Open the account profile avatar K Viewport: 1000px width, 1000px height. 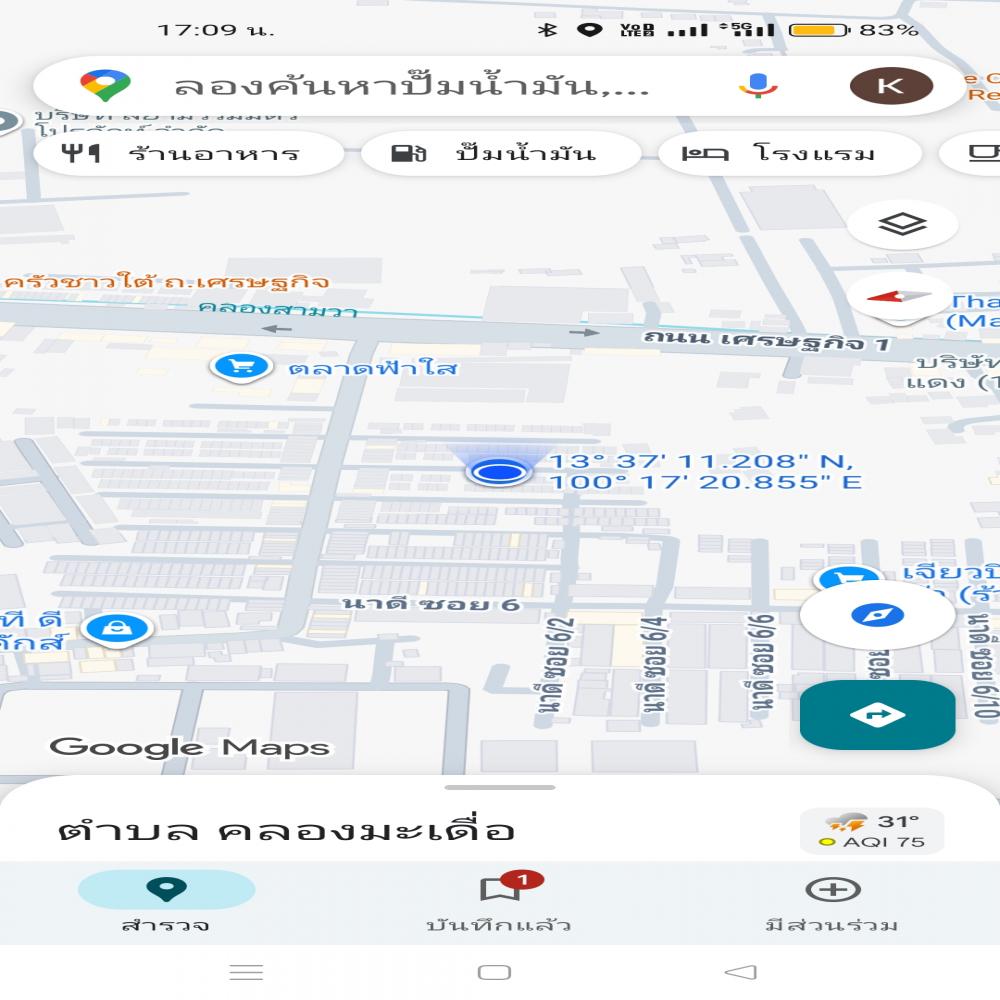(x=890, y=86)
